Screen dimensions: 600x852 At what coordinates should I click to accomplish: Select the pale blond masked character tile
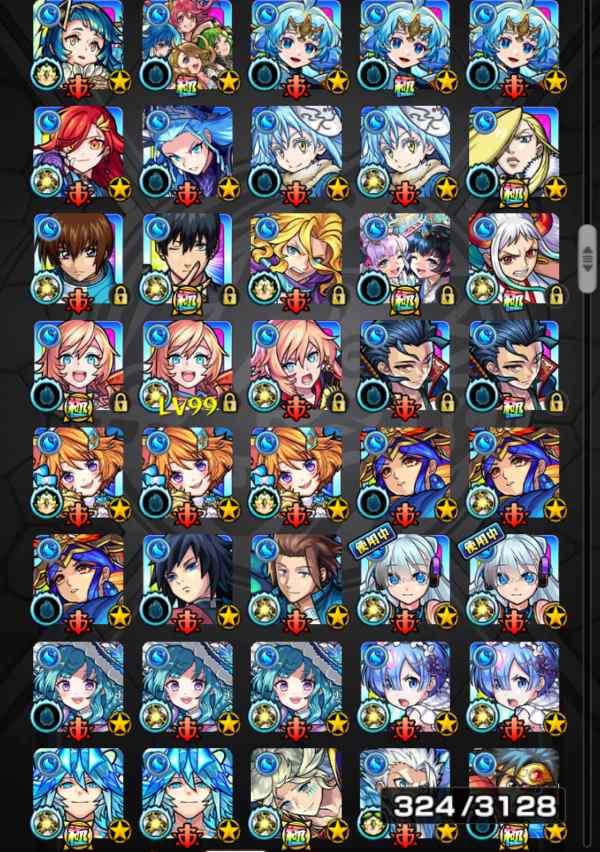[x=296, y=795]
